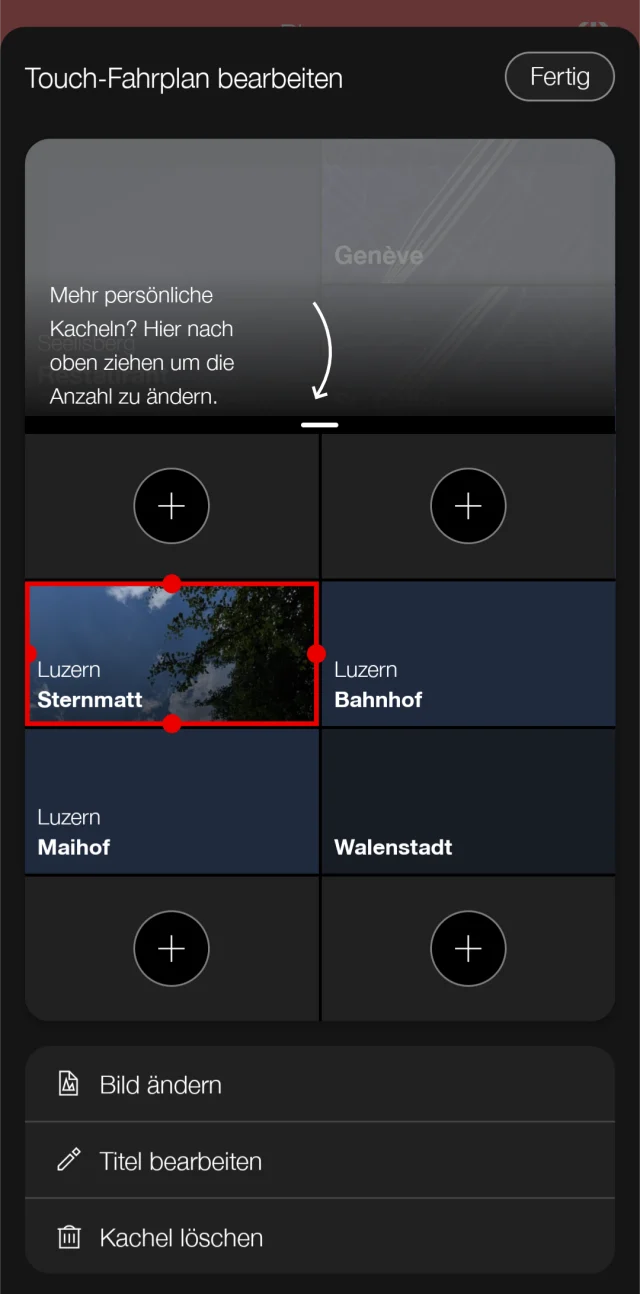Add a tile in the empty slot above Sternmatt
The height and width of the screenshot is (1294, 640).
(x=171, y=506)
